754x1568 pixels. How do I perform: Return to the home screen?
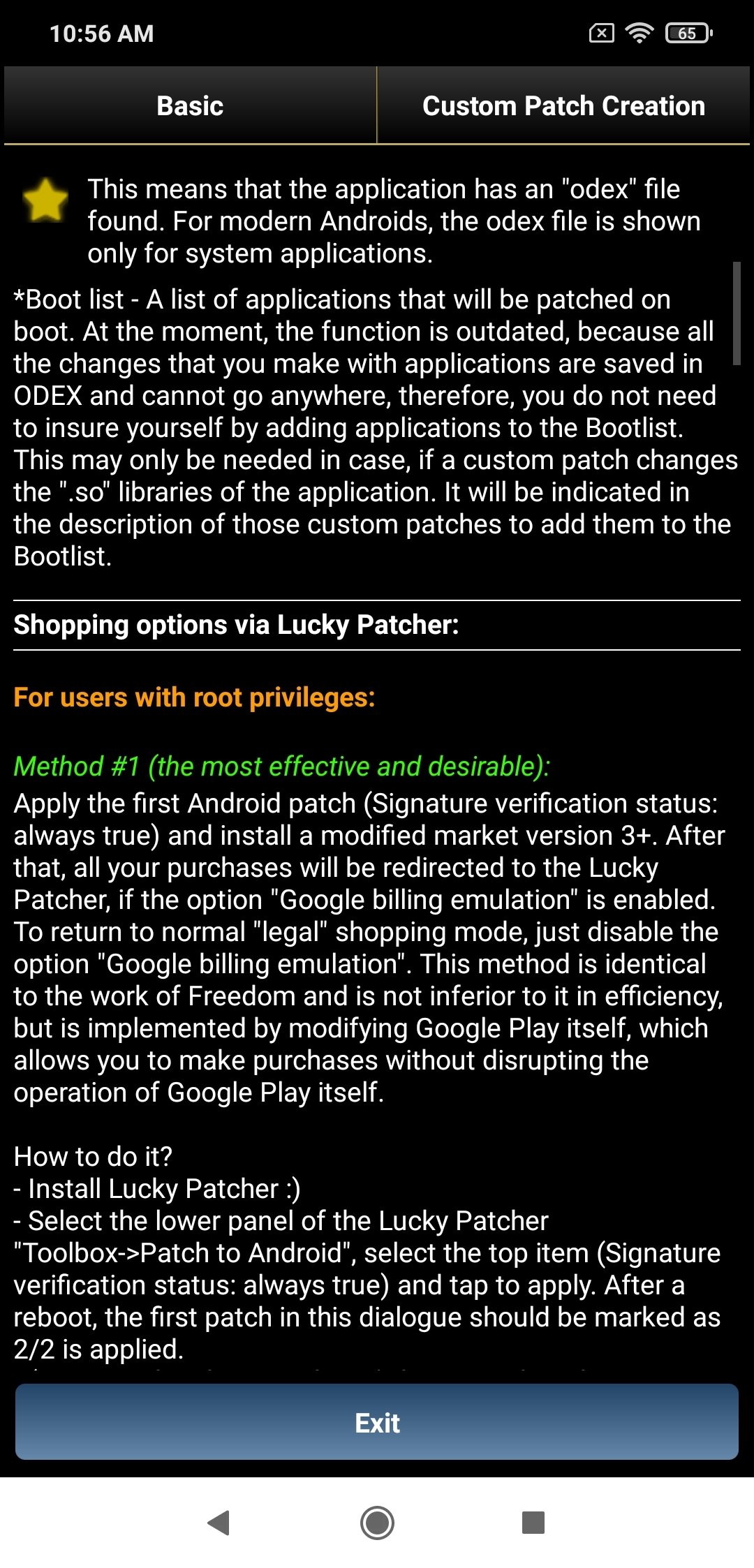[x=377, y=1522]
